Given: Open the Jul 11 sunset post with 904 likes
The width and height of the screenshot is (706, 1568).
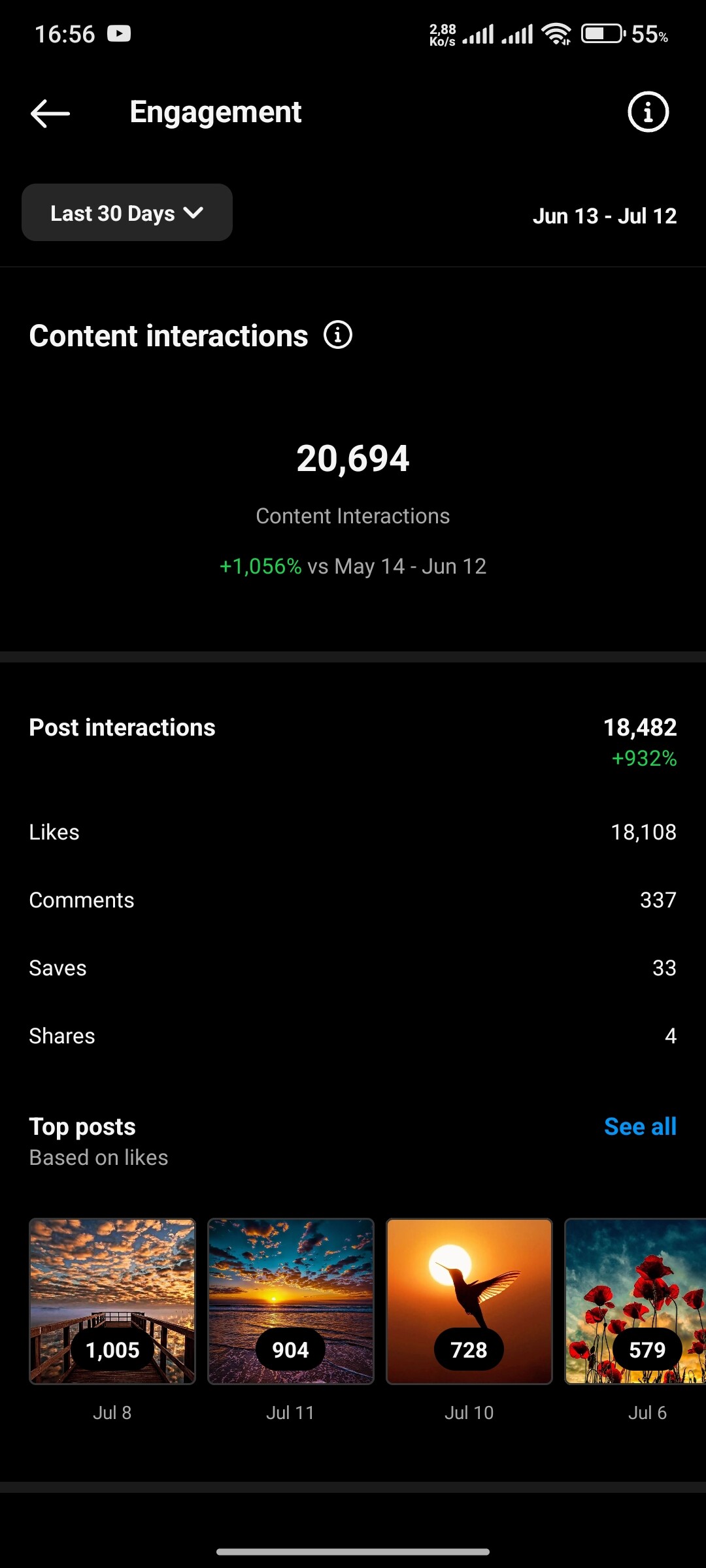Looking at the screenshot, I should click(291, 1301).
